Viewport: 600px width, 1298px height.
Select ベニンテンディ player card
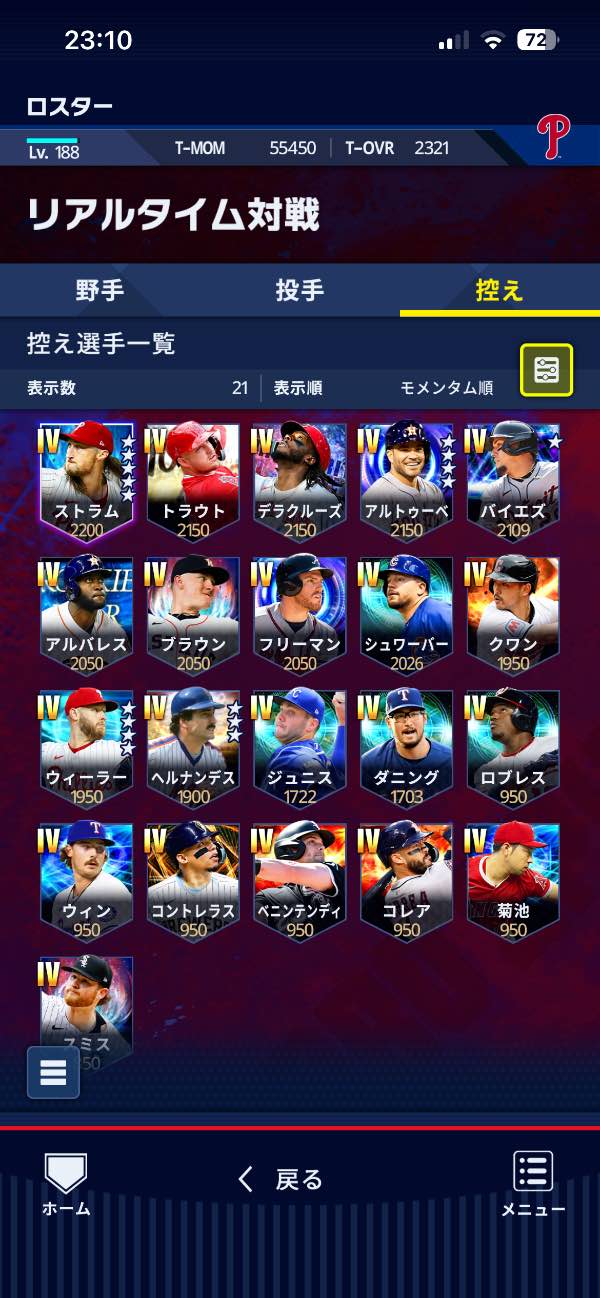click(300, 878)
